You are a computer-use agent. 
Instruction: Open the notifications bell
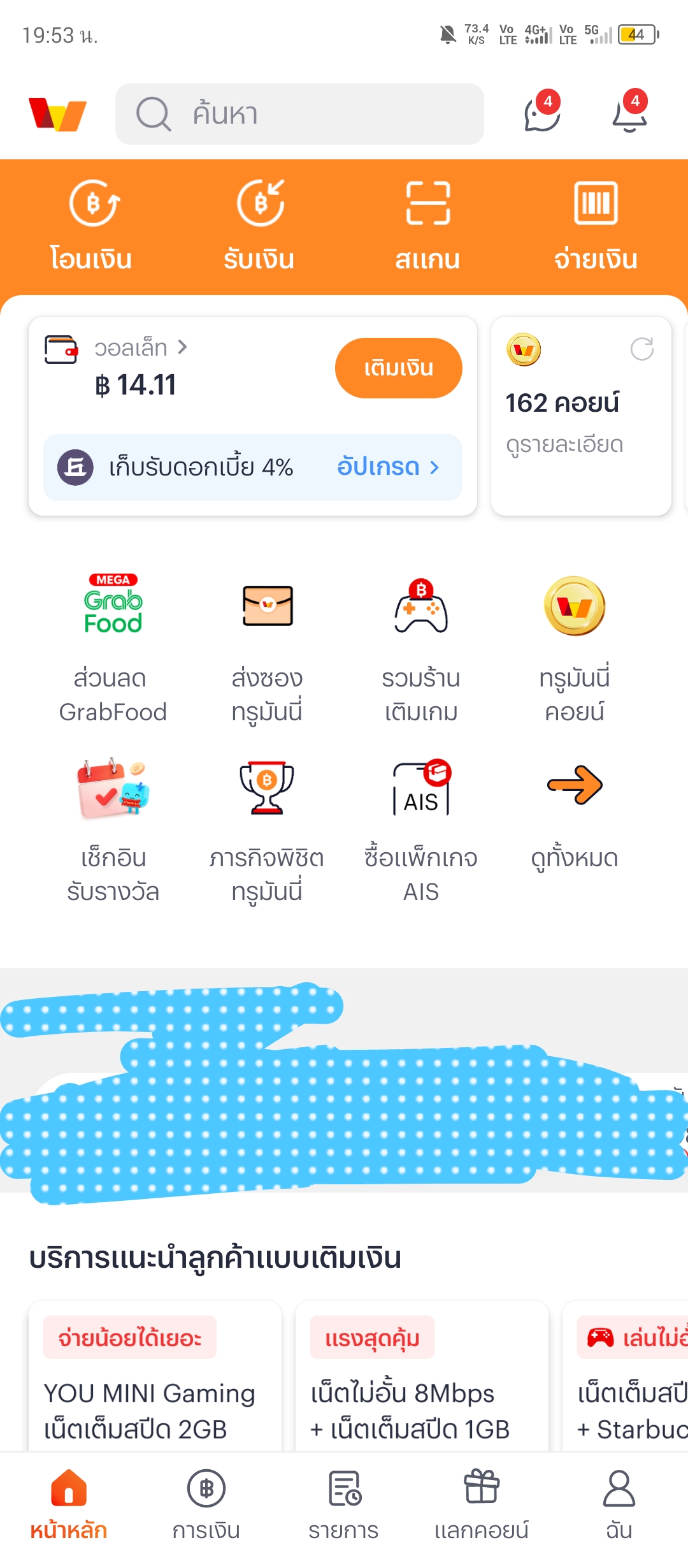click(x=629, y=114)
